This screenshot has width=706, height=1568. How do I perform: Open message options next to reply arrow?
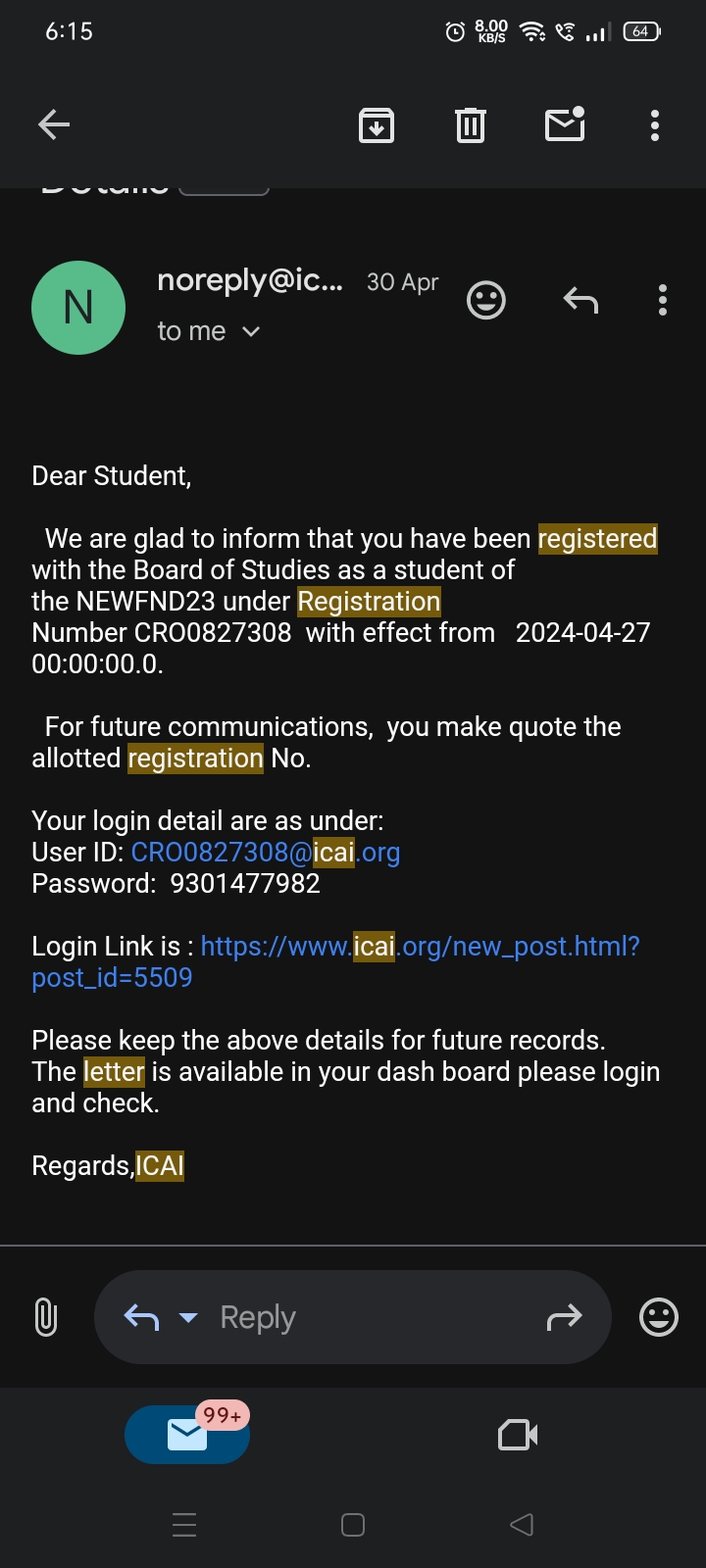click(x=663, y=300)
